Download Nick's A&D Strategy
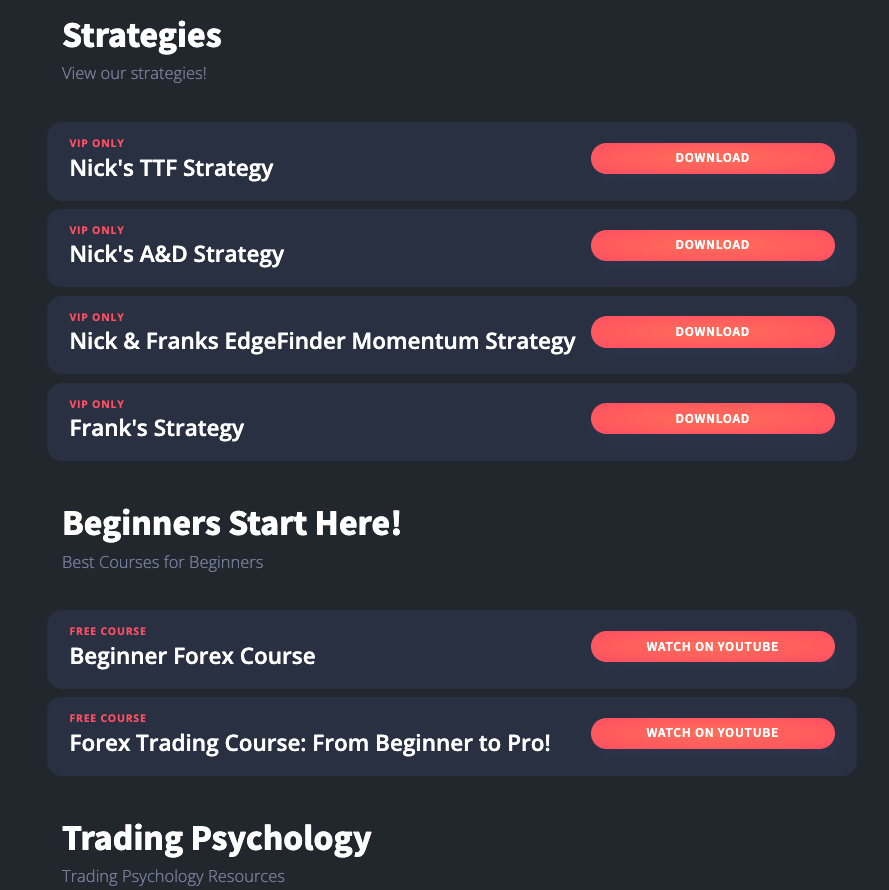Image resolution: width=889 pixels, height=890 pixels. (712, 245)
